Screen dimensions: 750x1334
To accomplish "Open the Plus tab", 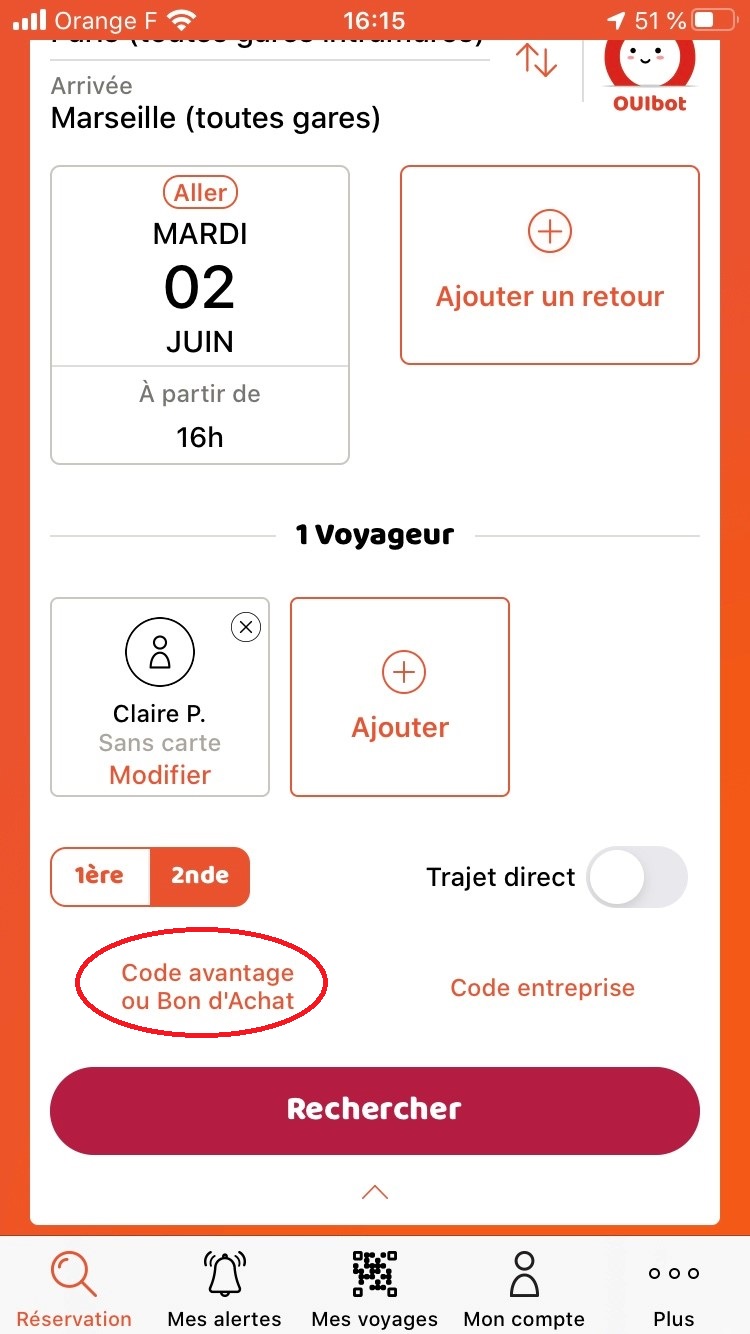I will (x=673, y=1289).
